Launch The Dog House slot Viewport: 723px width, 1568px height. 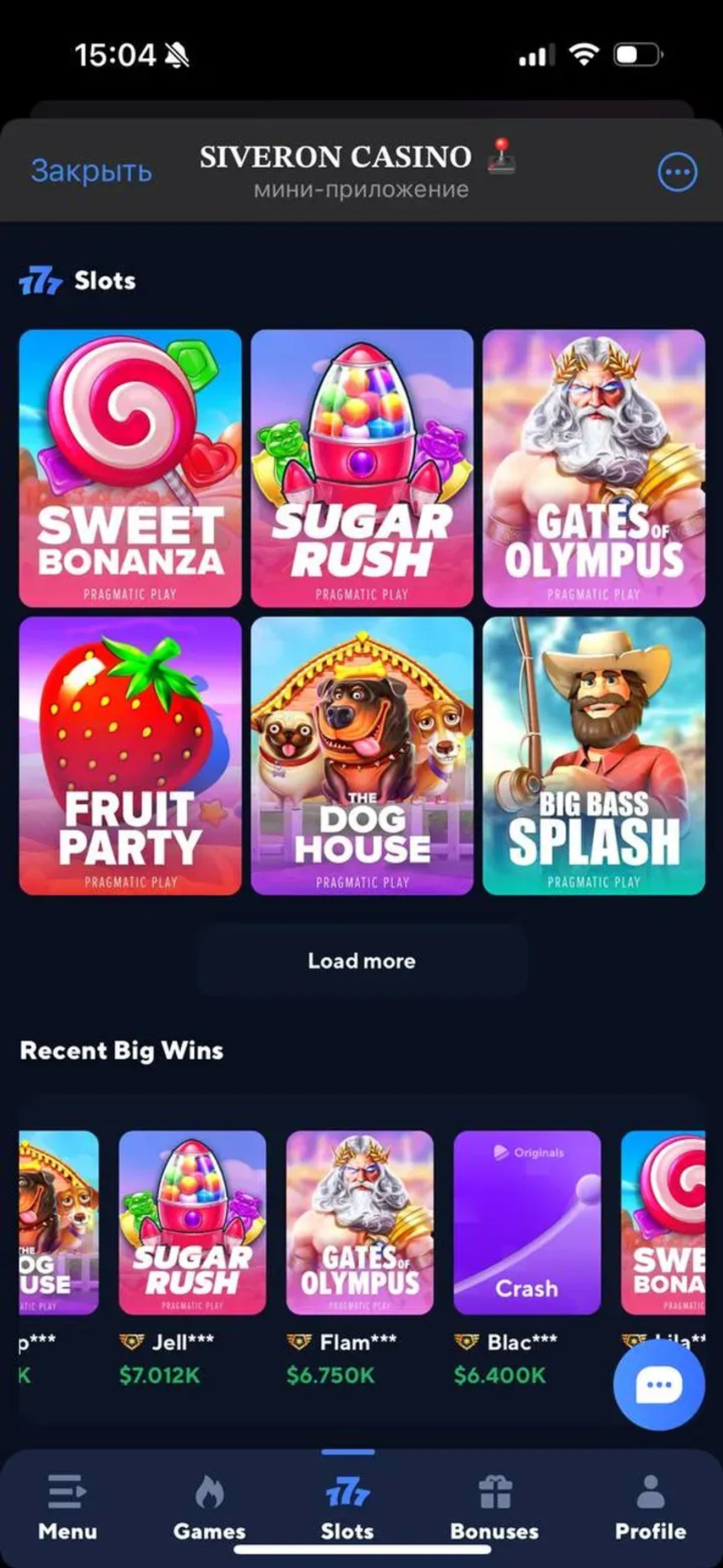(362, 755)
